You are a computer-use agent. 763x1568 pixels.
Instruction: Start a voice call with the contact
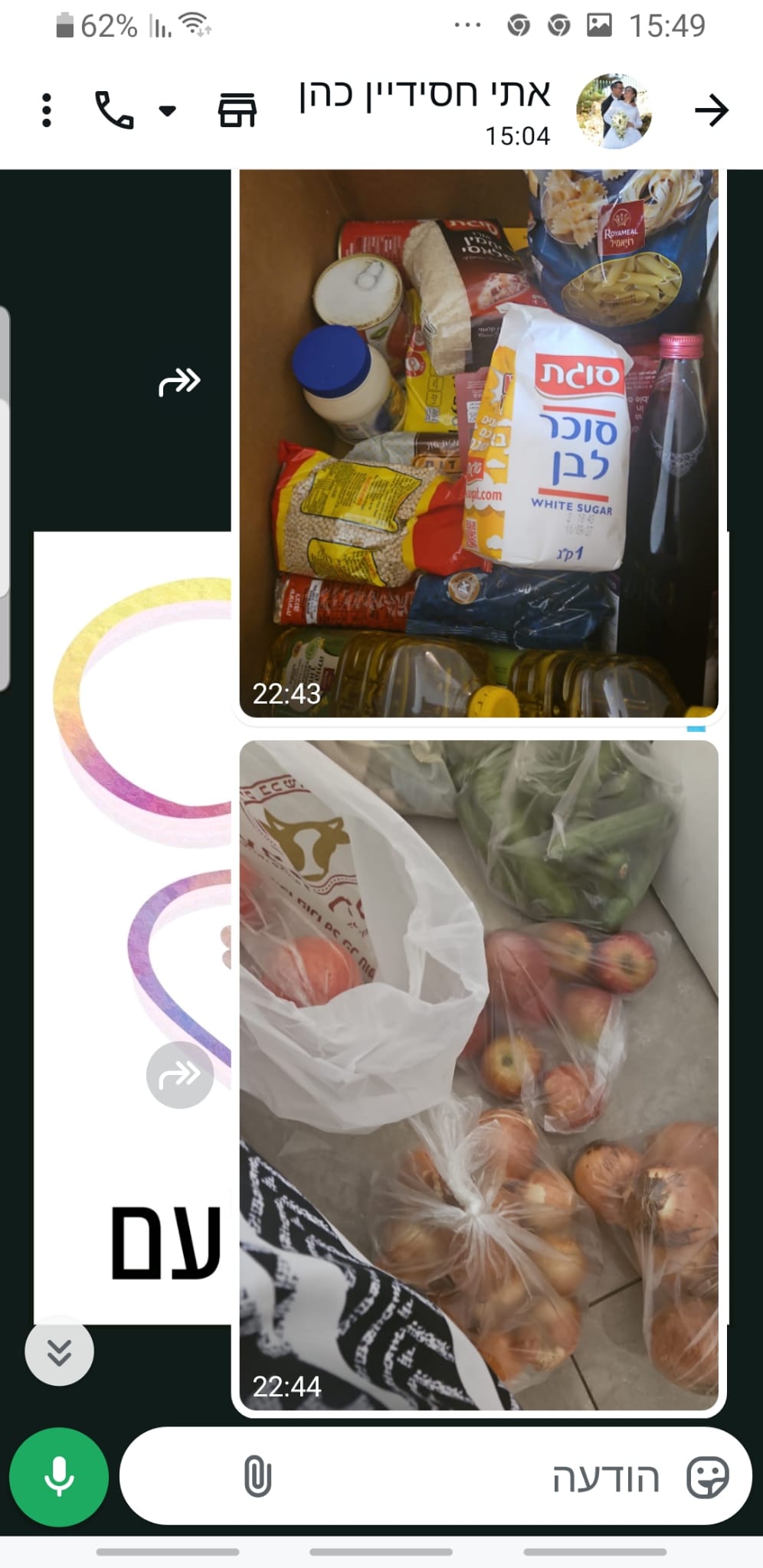point(113,110)
